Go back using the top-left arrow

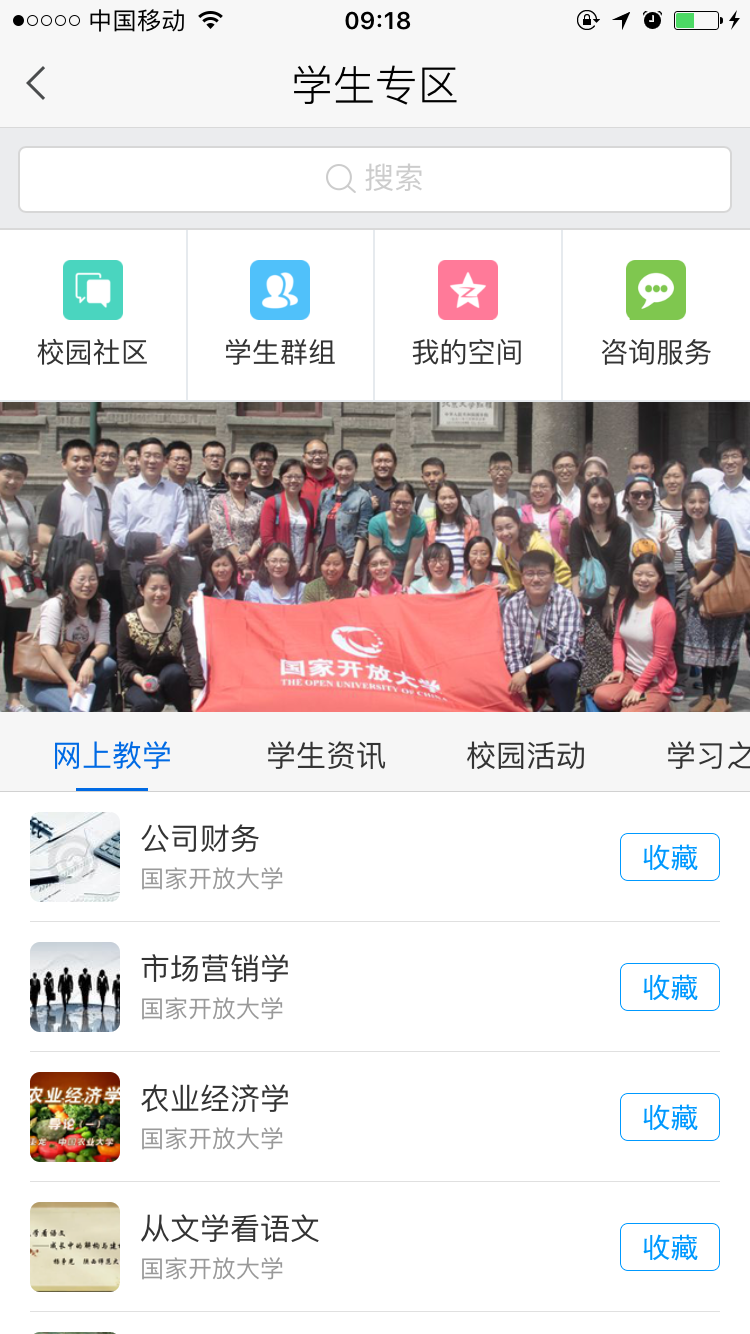coord(36,83)
